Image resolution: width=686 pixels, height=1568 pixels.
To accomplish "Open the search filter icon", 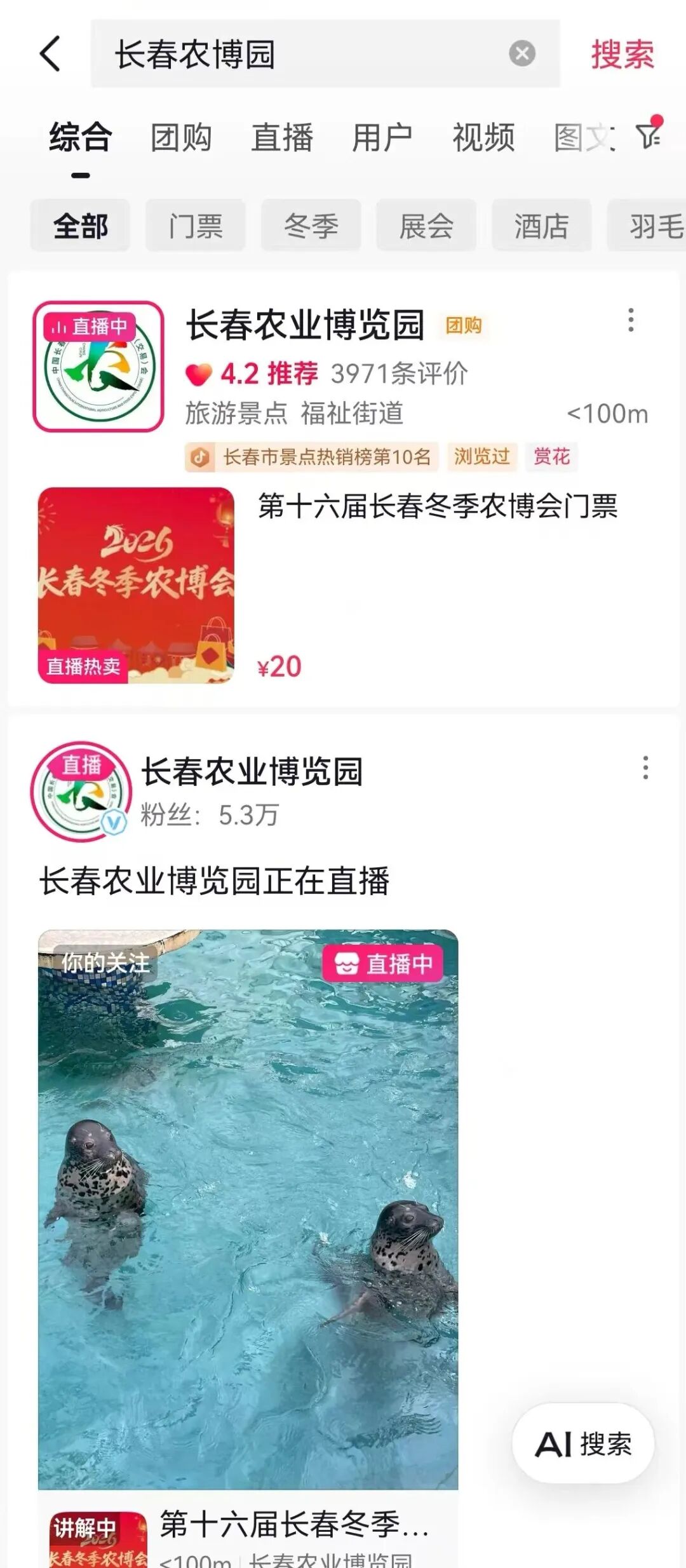I will point(649,135).
